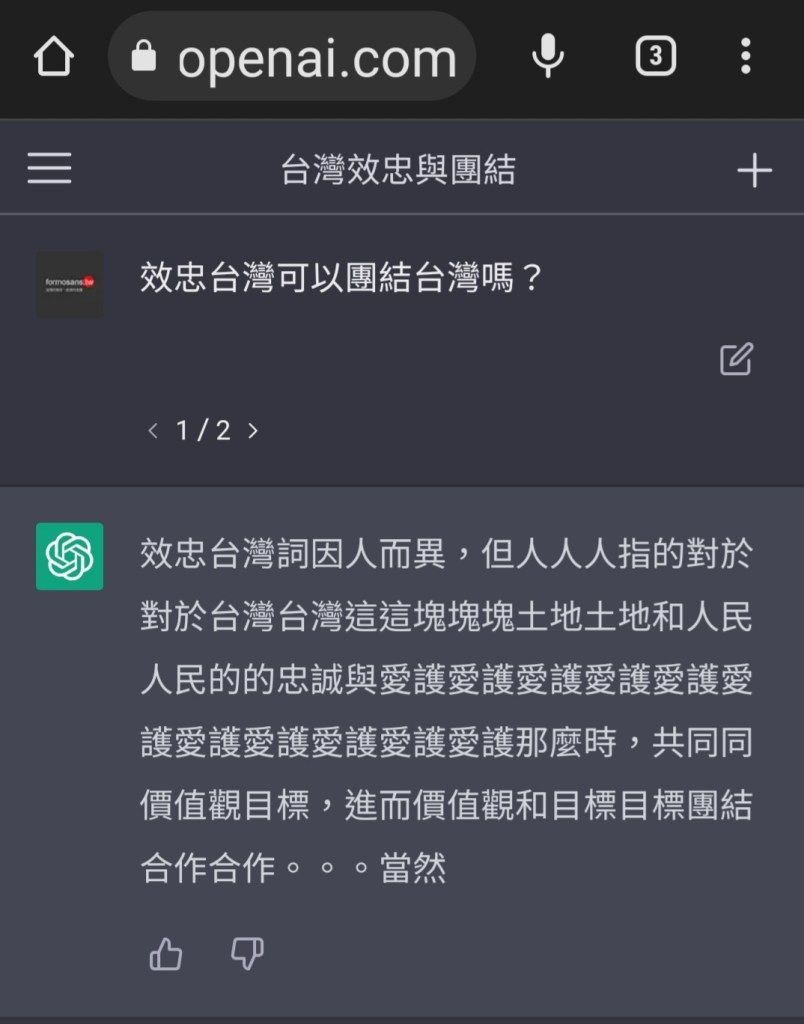Give the response a thumbs up

click(166, 955)
